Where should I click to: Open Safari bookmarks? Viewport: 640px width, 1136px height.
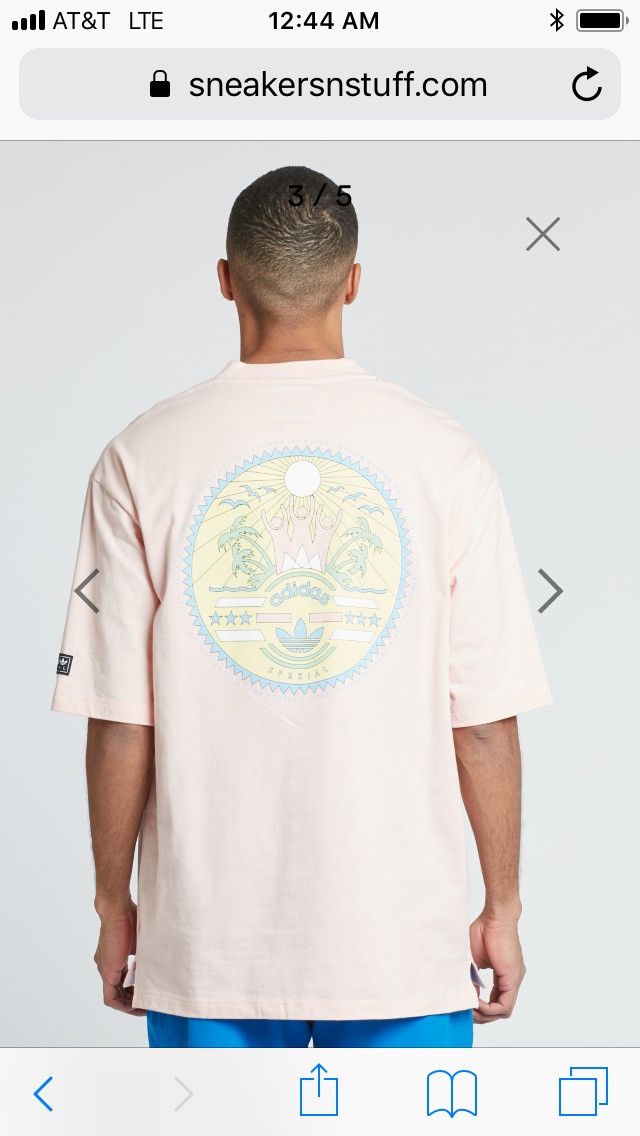coord(452,1093)
